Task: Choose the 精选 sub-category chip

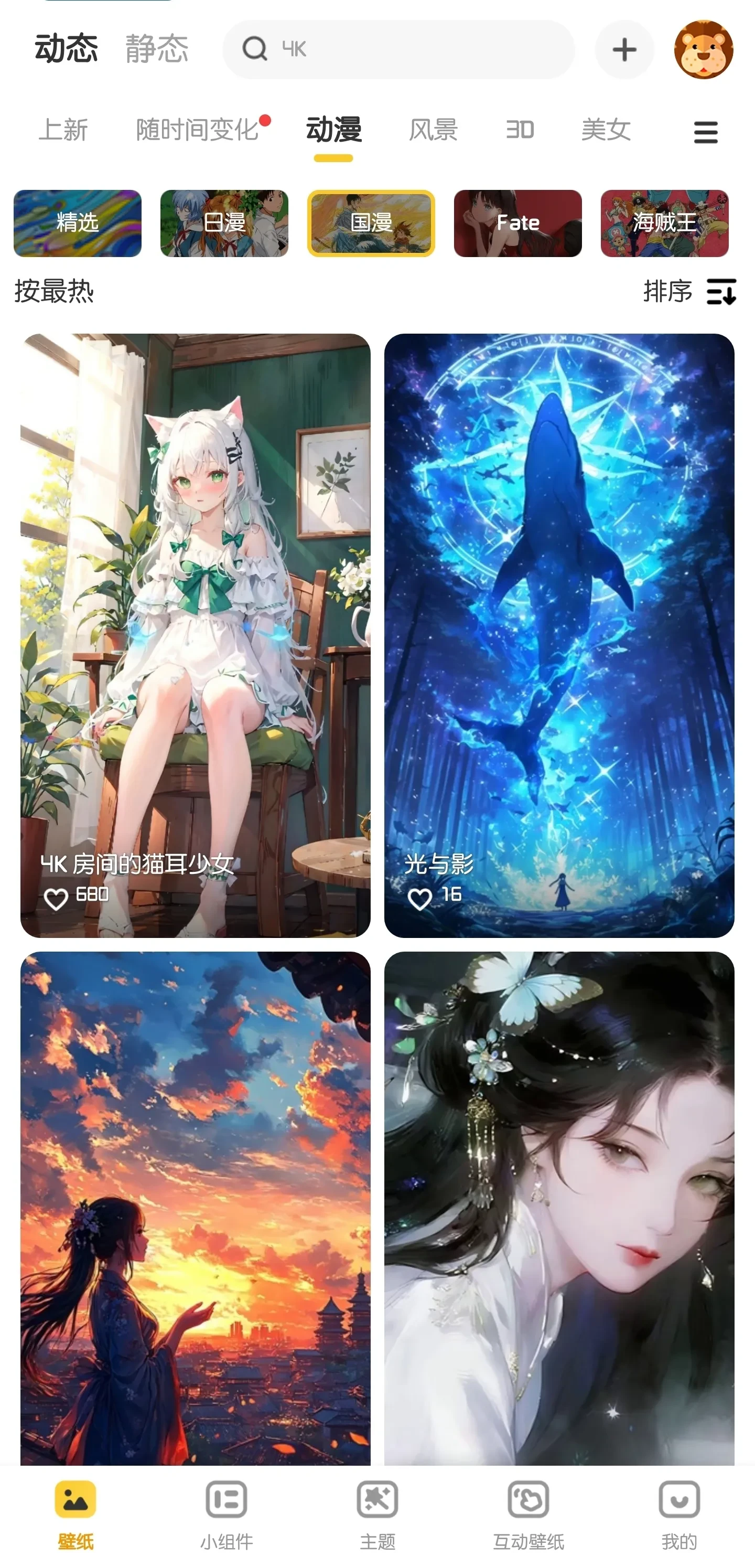Action: (78, 223)
